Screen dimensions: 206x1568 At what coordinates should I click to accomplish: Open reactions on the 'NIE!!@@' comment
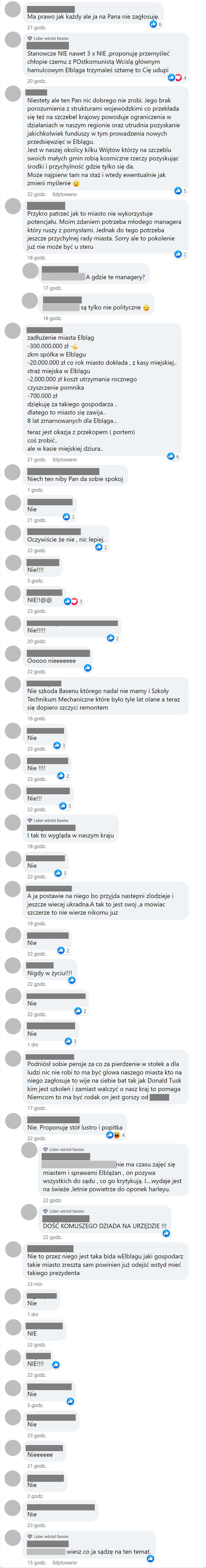coord(72,601)
